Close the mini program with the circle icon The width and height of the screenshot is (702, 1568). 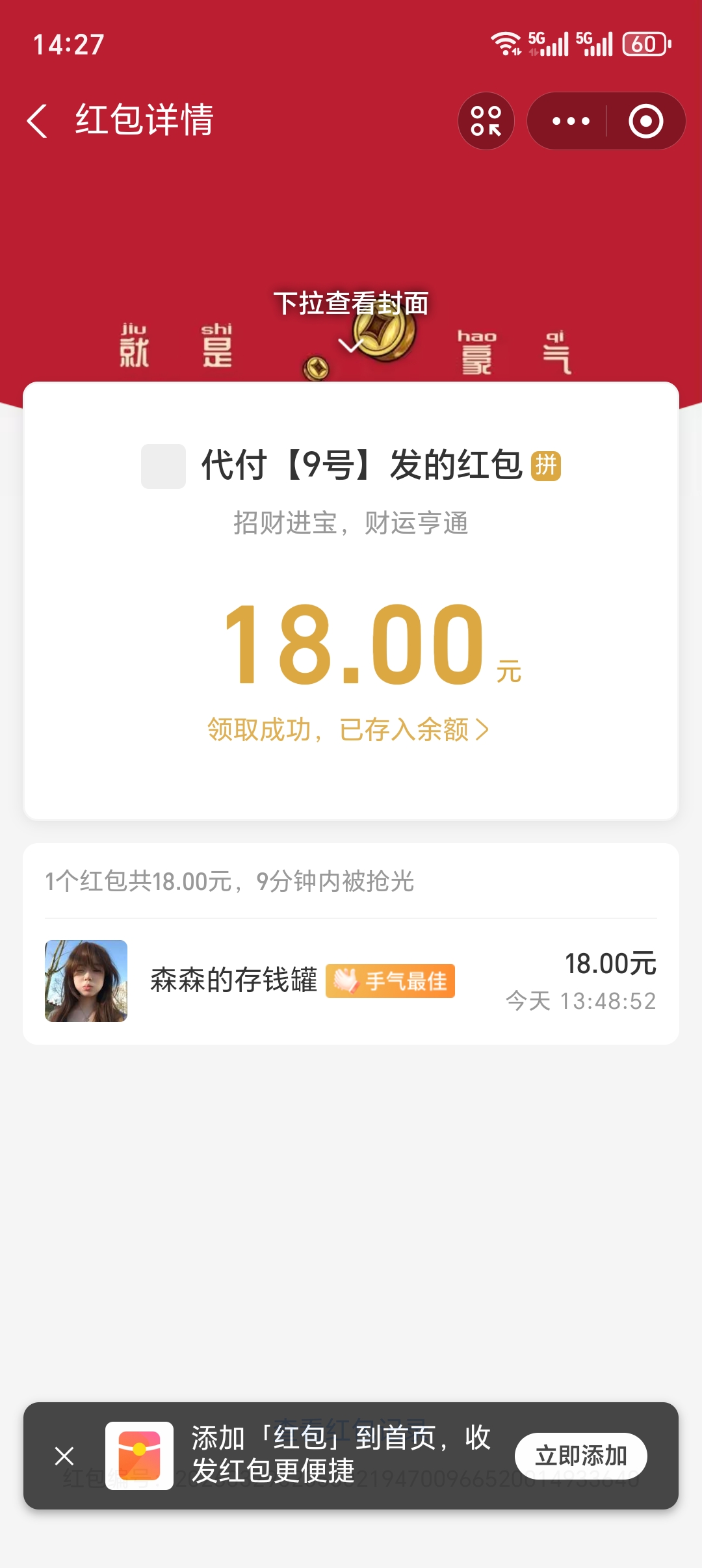click(x=645, y=121)
